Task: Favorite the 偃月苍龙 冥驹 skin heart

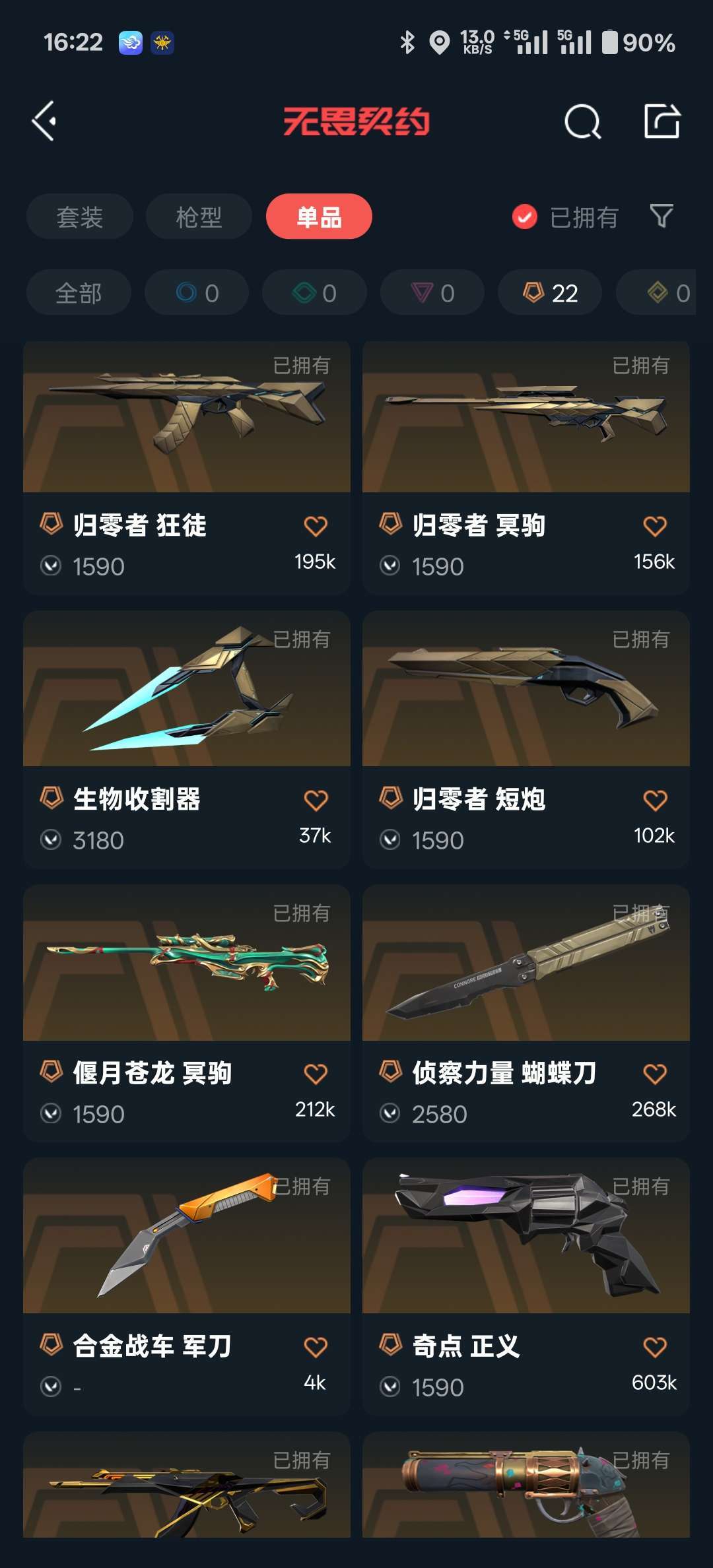Action: pyautogui.click(x=316, y=1072)
